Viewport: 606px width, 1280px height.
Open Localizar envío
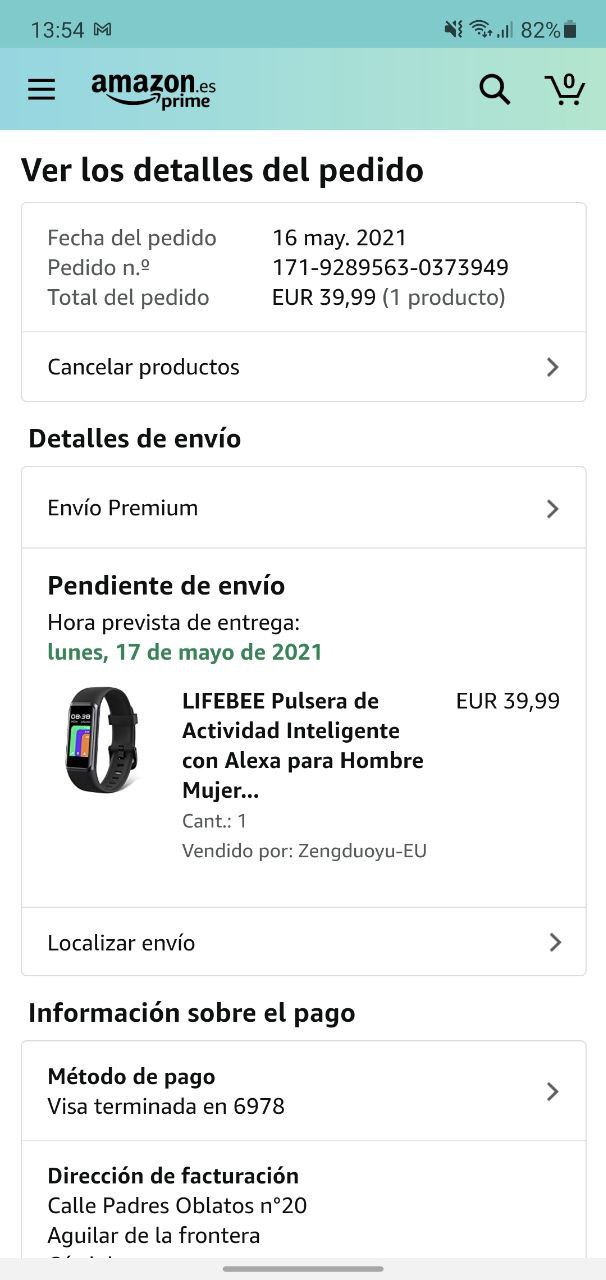303,942
